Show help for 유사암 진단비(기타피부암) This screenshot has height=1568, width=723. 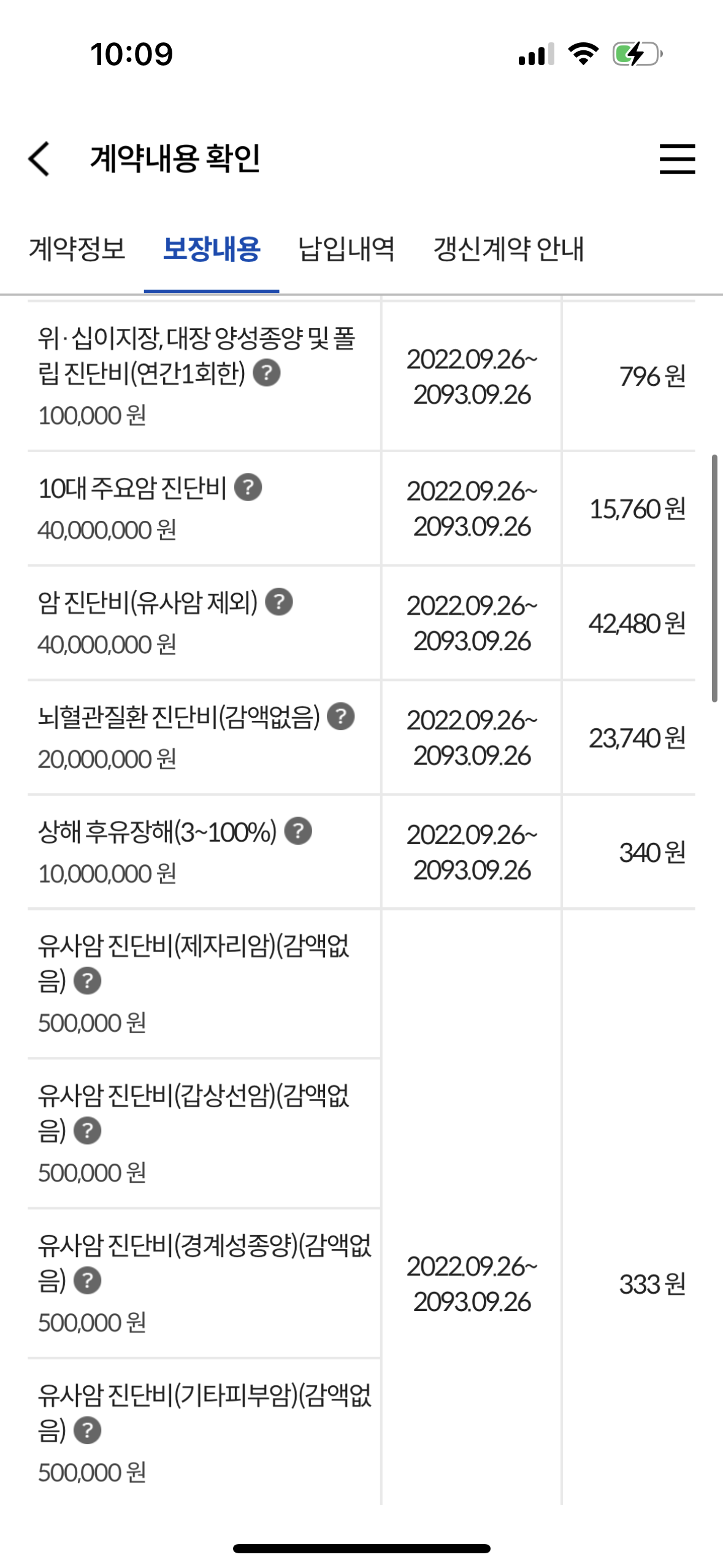(x=88, y=1430)
